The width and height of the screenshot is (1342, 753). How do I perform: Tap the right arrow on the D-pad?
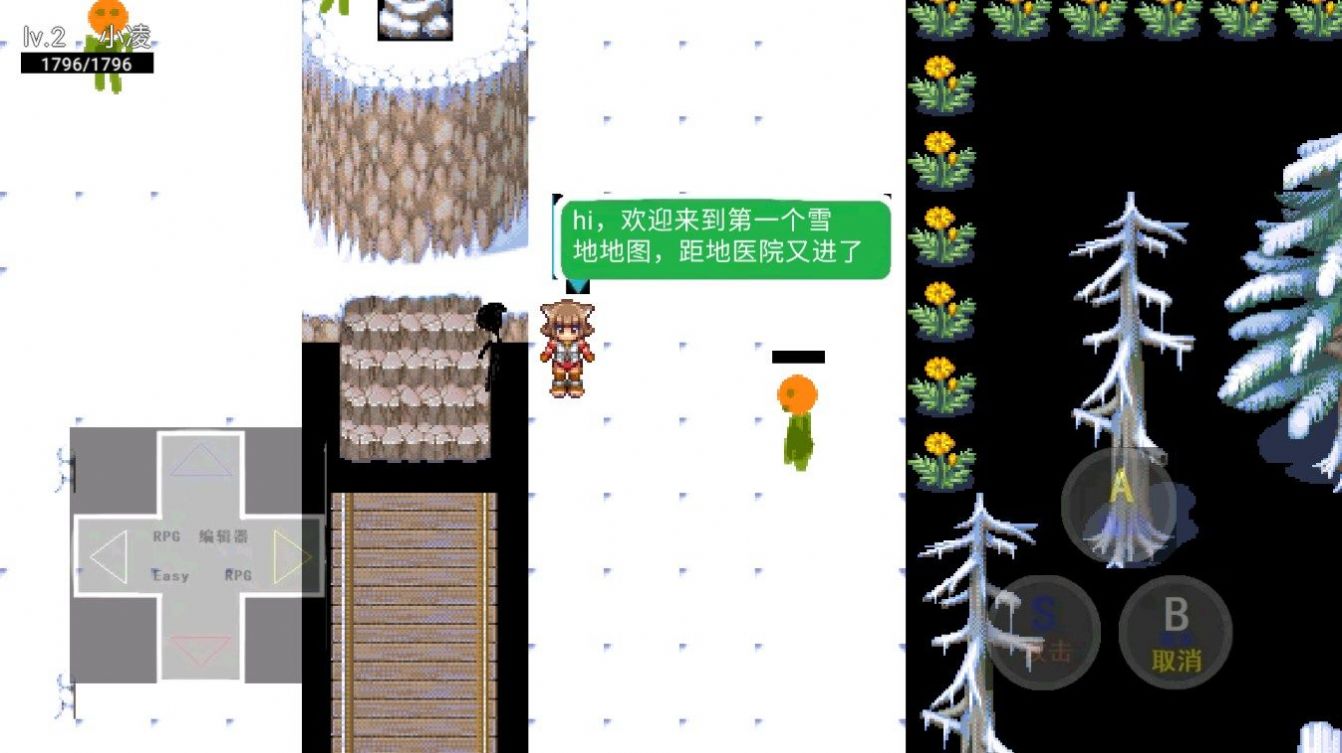pos(292,557)
